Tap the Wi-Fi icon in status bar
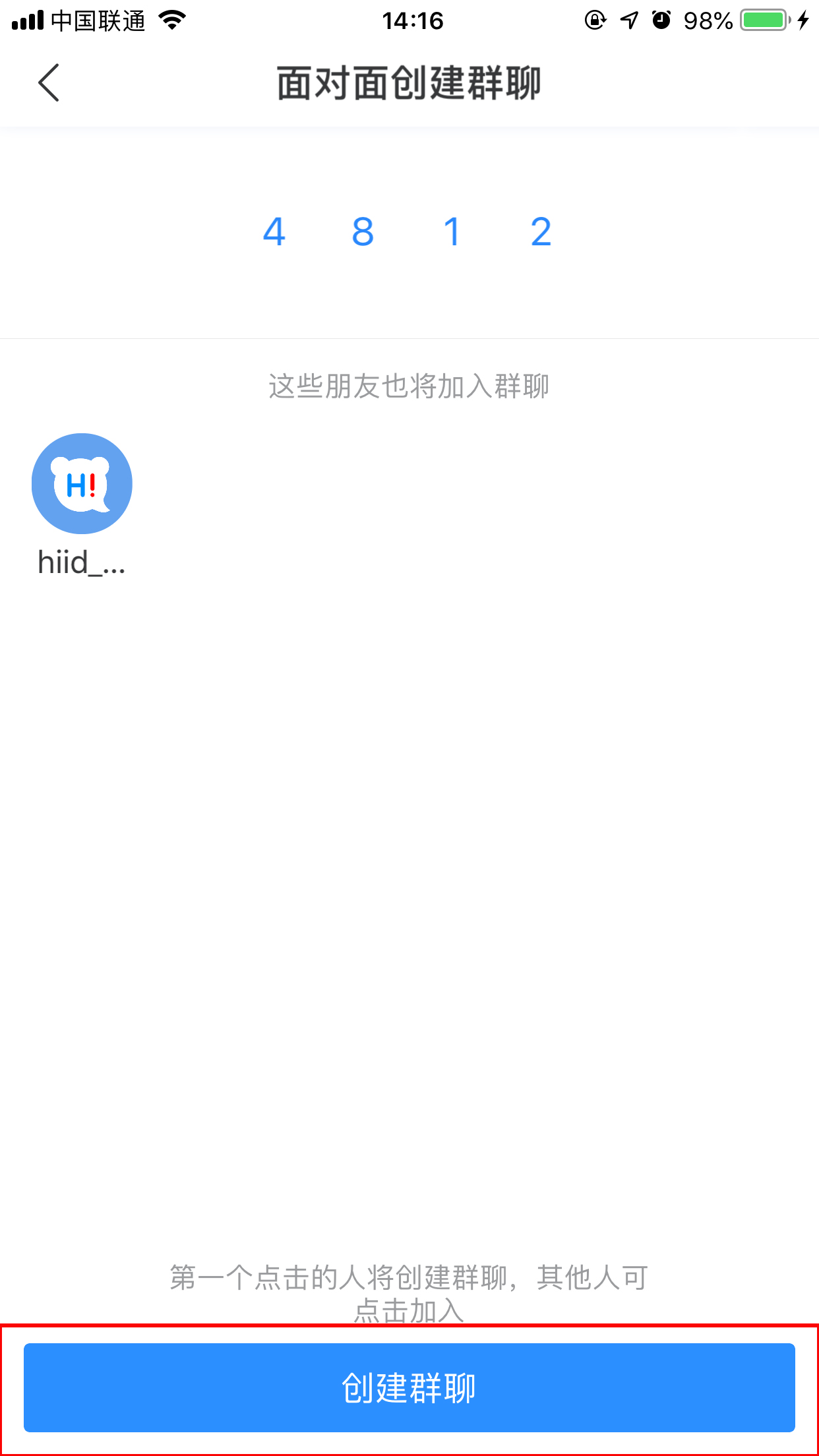The height and width of the screenshot is (1456, 819). [173, 20]
